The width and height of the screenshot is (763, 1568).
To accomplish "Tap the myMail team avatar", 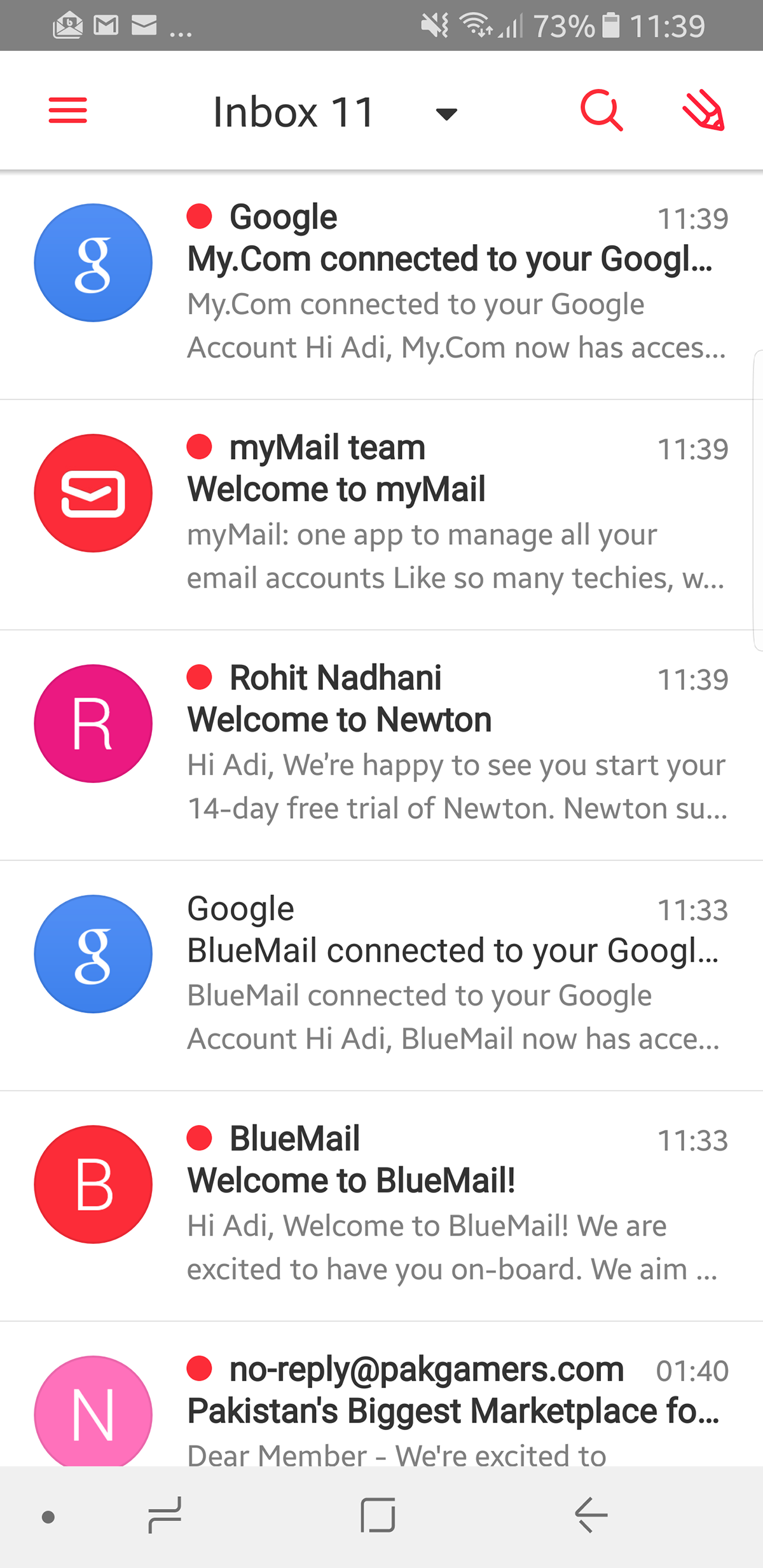I will pos(93,493).
